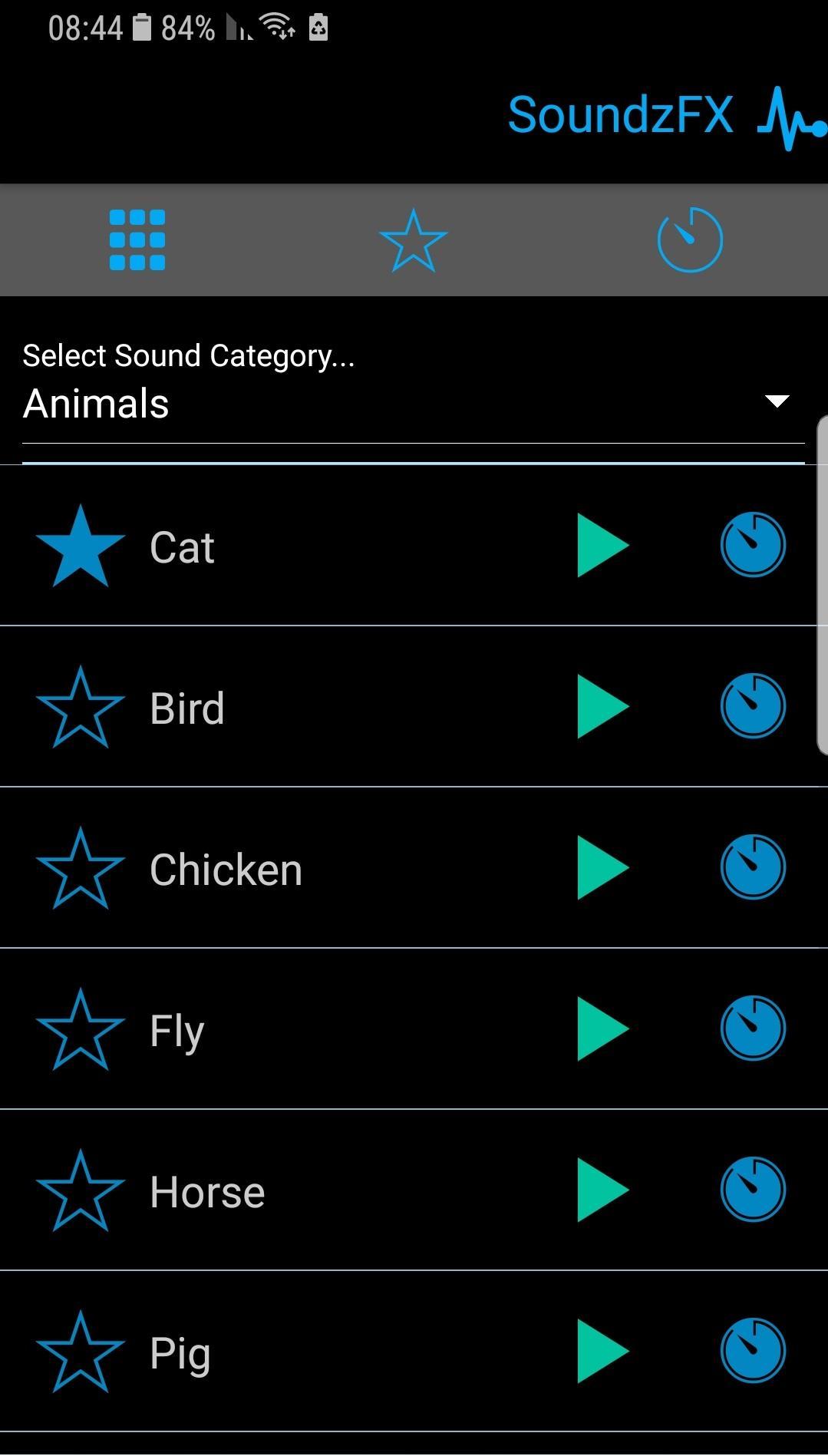Set a timer for the Chicken sound

(753, 867)
